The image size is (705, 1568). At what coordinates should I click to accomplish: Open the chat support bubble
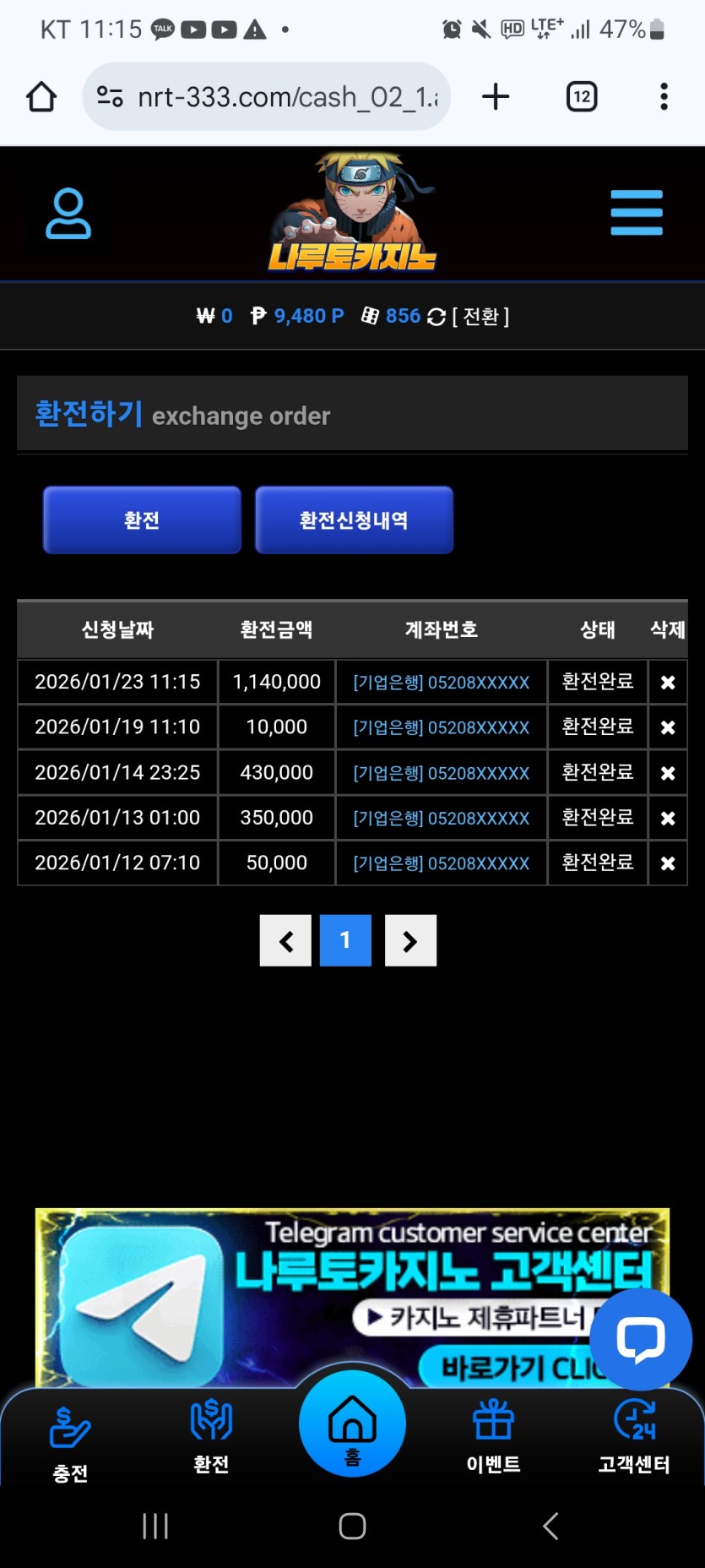641,1339
